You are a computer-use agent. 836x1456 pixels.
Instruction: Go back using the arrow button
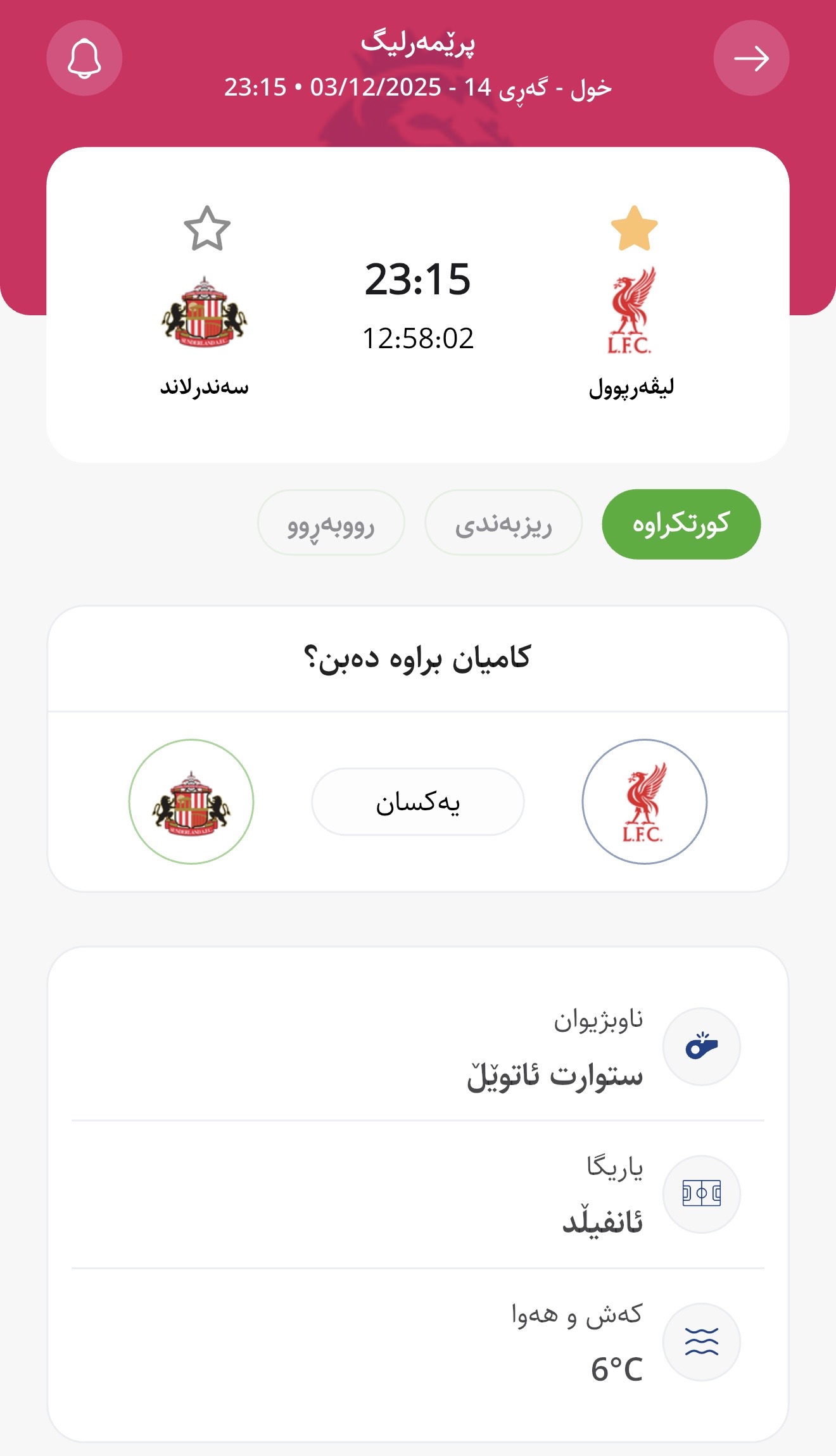point(751,58)
